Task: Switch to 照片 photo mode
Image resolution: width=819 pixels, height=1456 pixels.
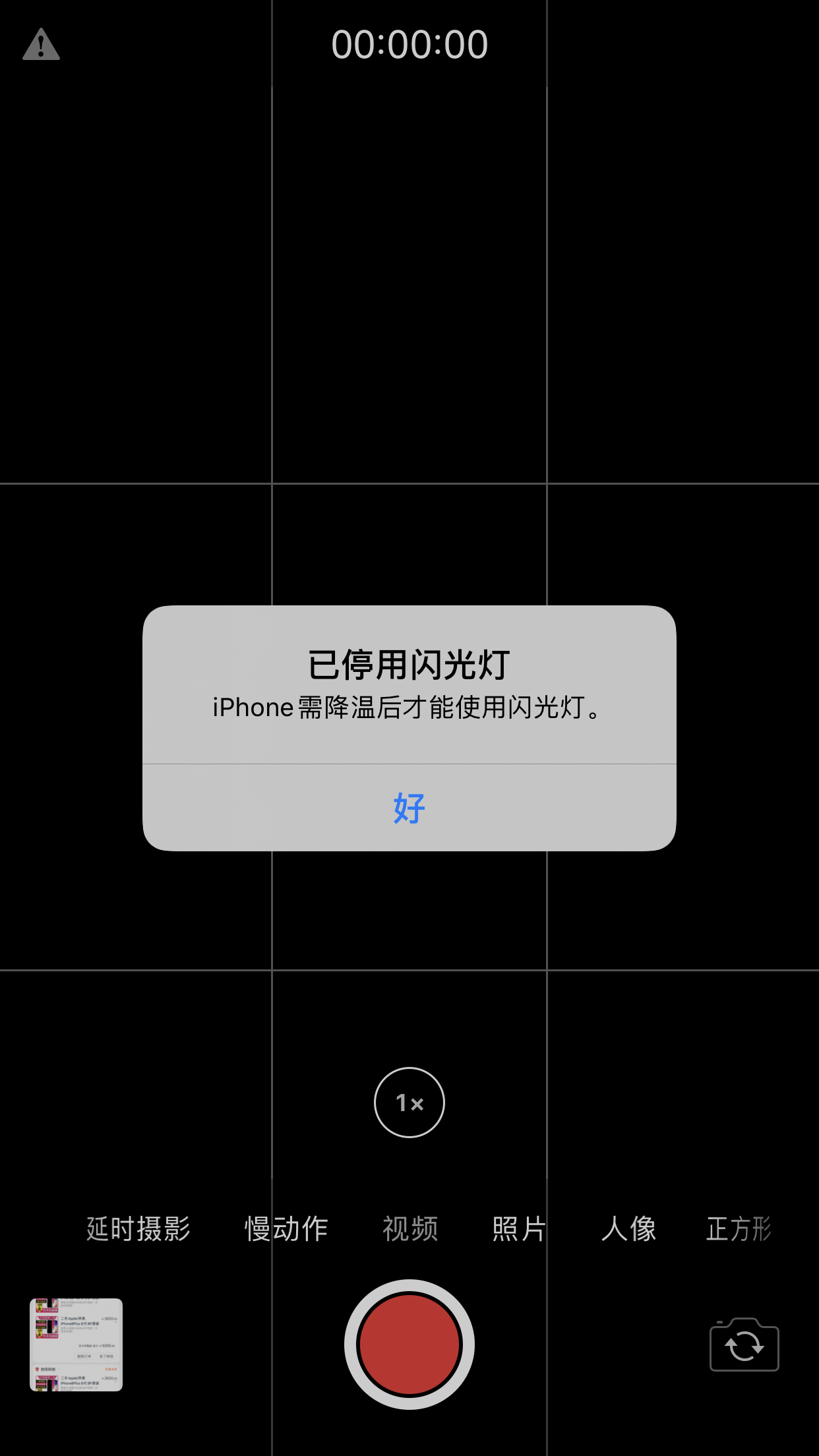Action: tap(519, 1229)
